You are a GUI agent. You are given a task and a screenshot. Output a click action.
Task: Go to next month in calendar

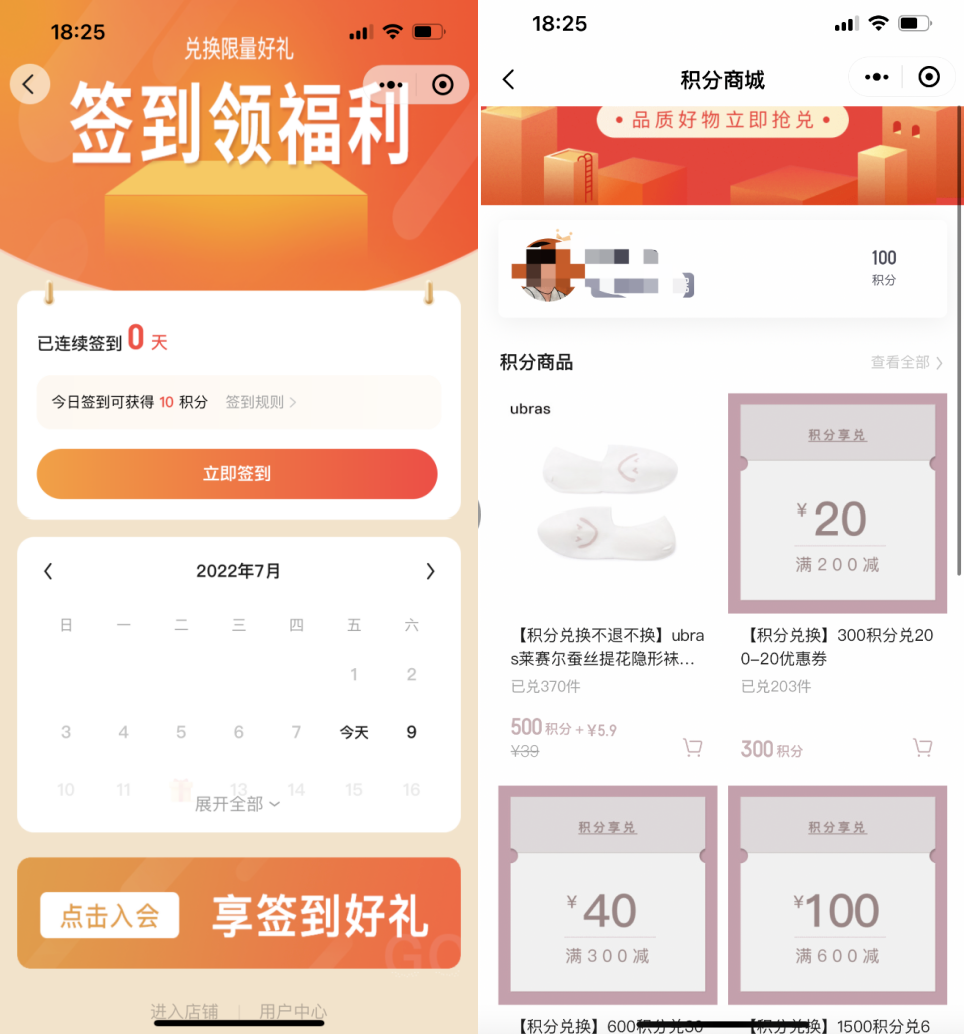(x=430, y=571)
